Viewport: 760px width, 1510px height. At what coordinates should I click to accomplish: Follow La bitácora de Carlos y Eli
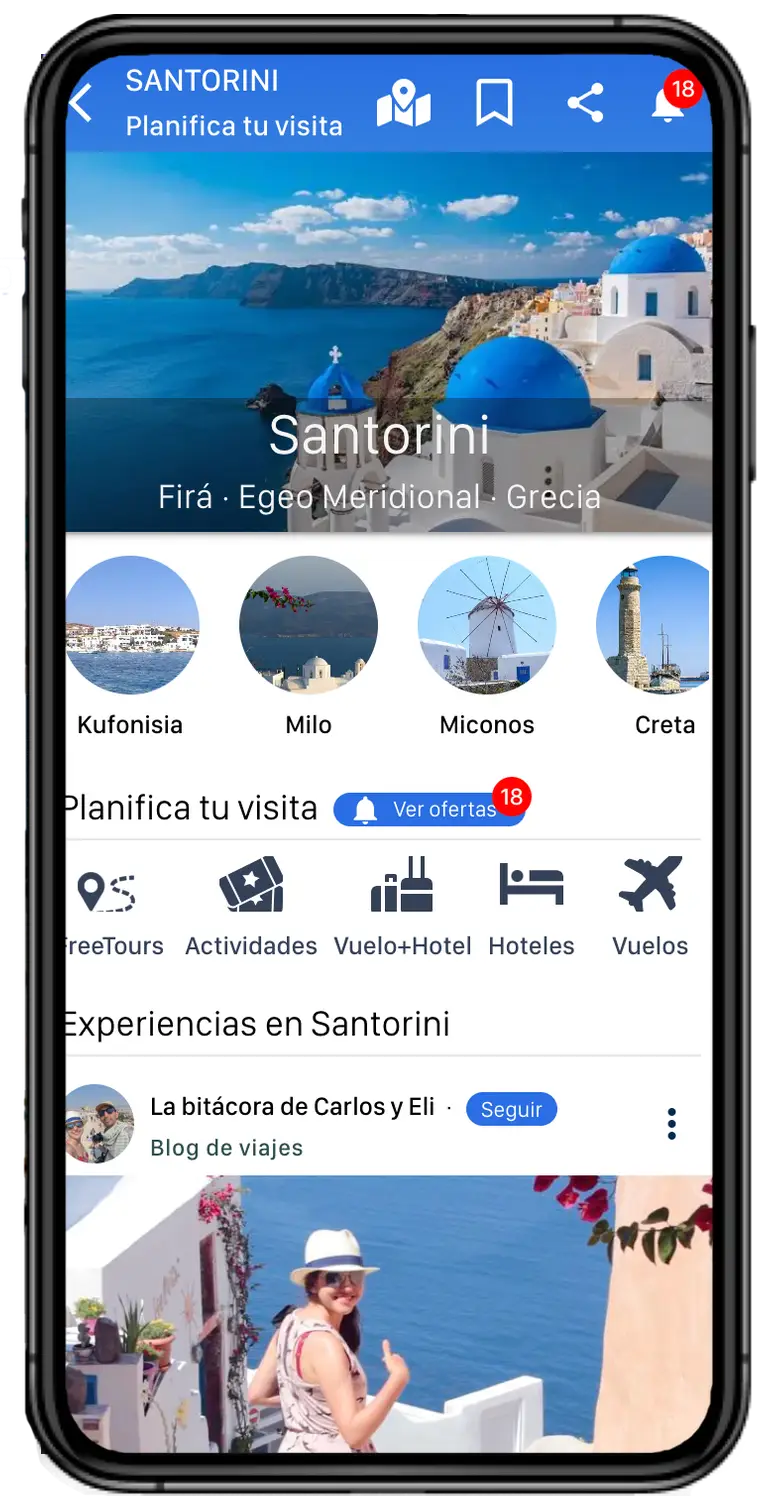coord(511,1109)
